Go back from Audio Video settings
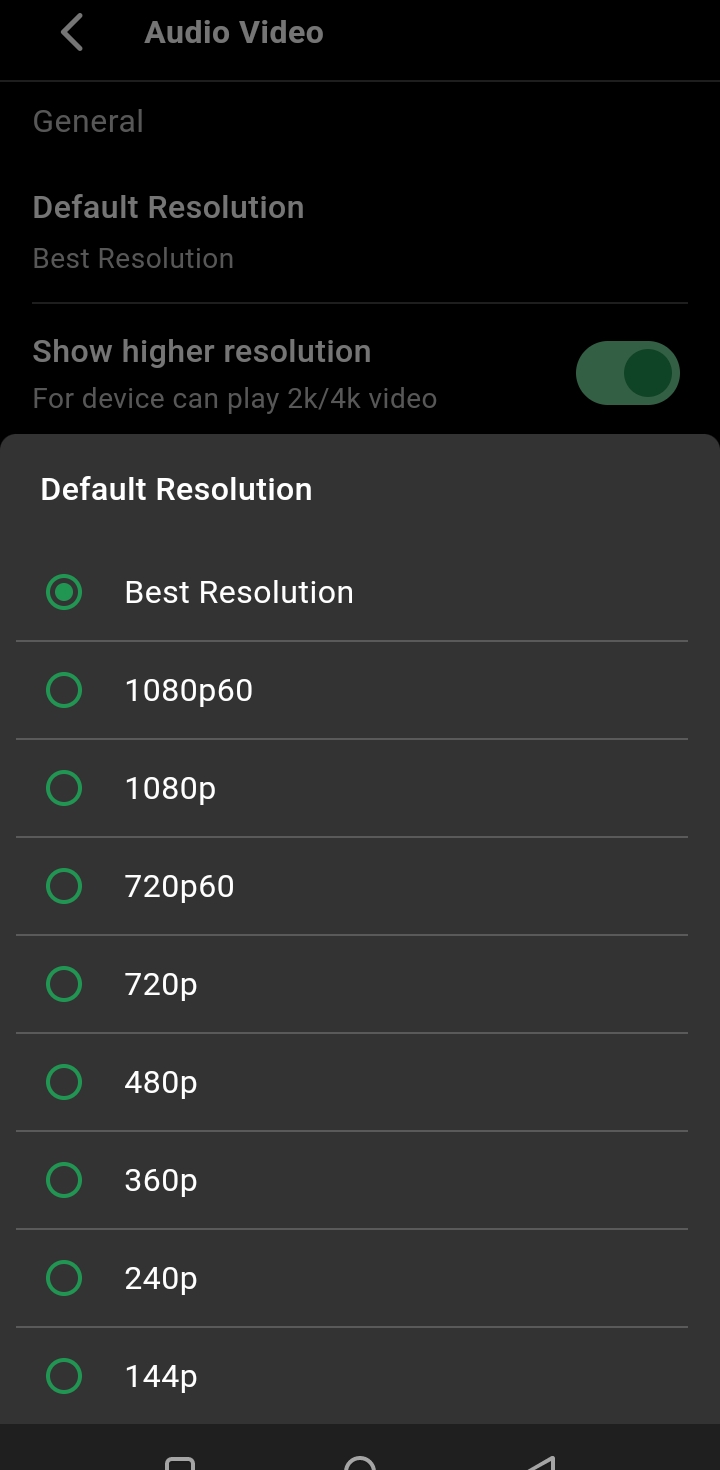Screen dimensions: 720x1470 (x=72, y=32)
